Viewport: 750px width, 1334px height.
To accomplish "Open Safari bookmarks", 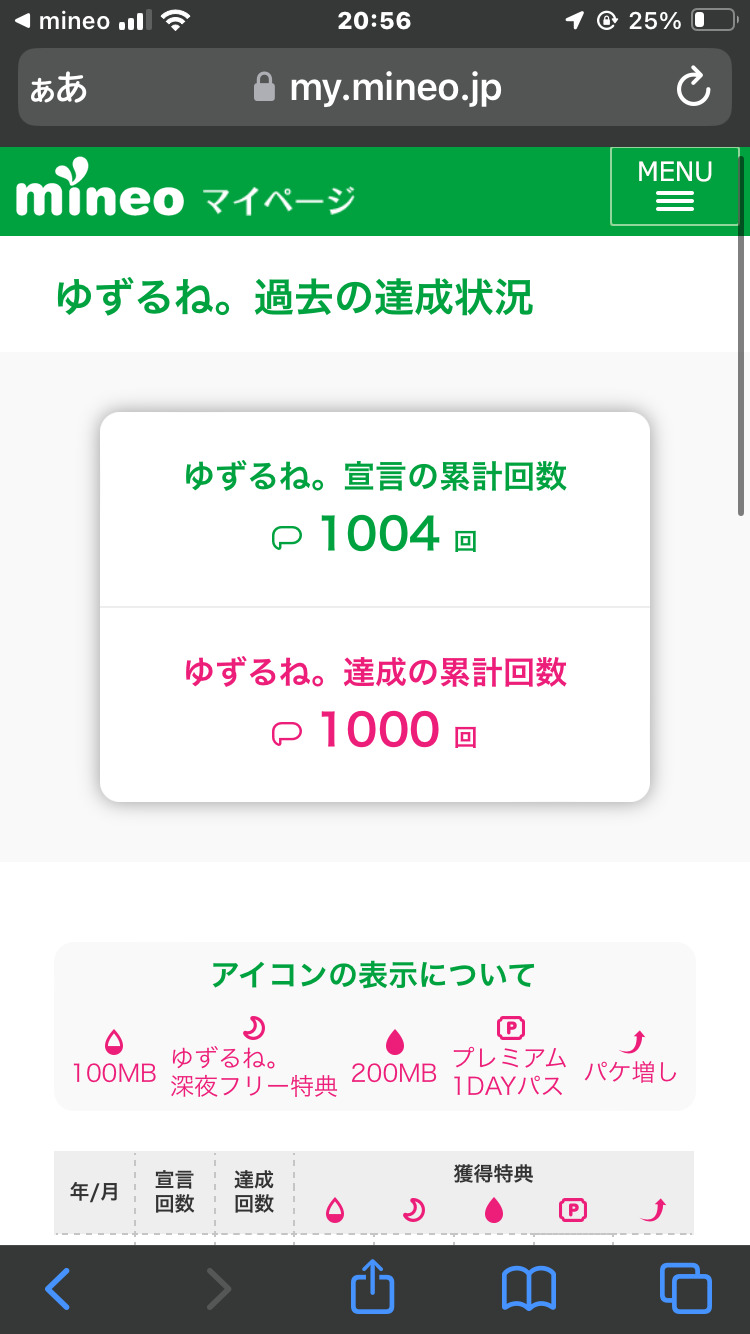I will coord(528,1290).
